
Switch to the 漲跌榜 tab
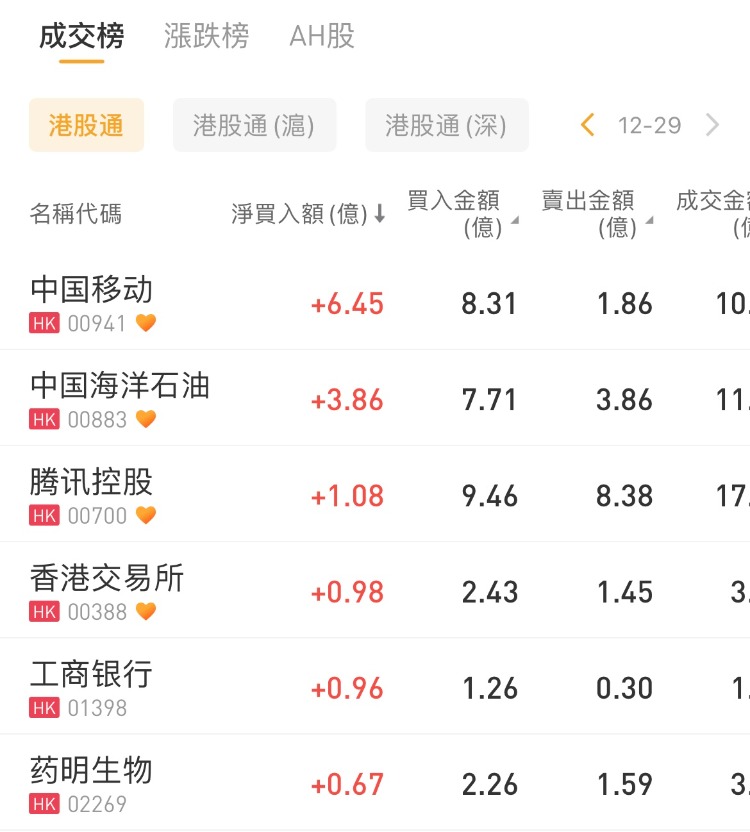coord(206,37)
